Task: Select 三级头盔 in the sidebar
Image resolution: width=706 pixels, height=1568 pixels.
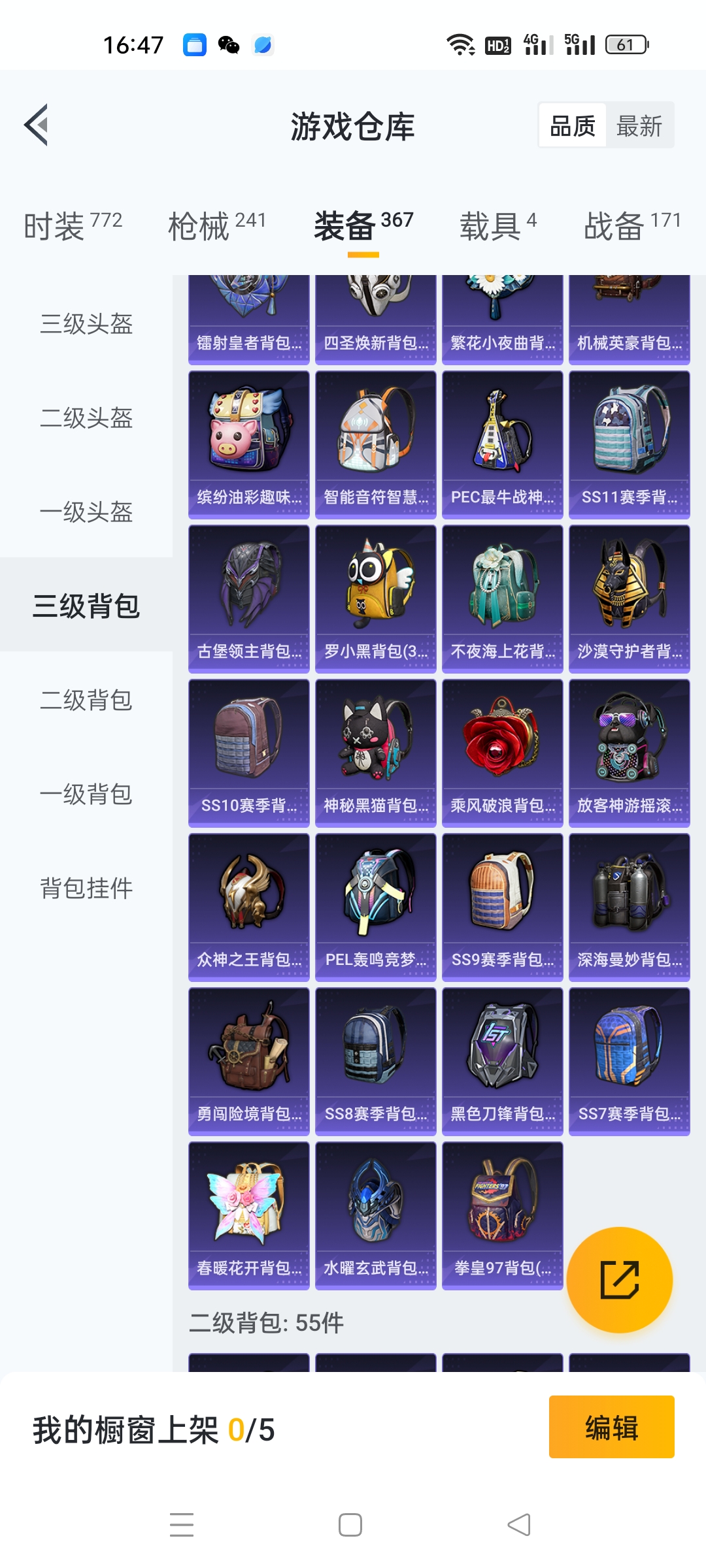Action: coord(86,324)
